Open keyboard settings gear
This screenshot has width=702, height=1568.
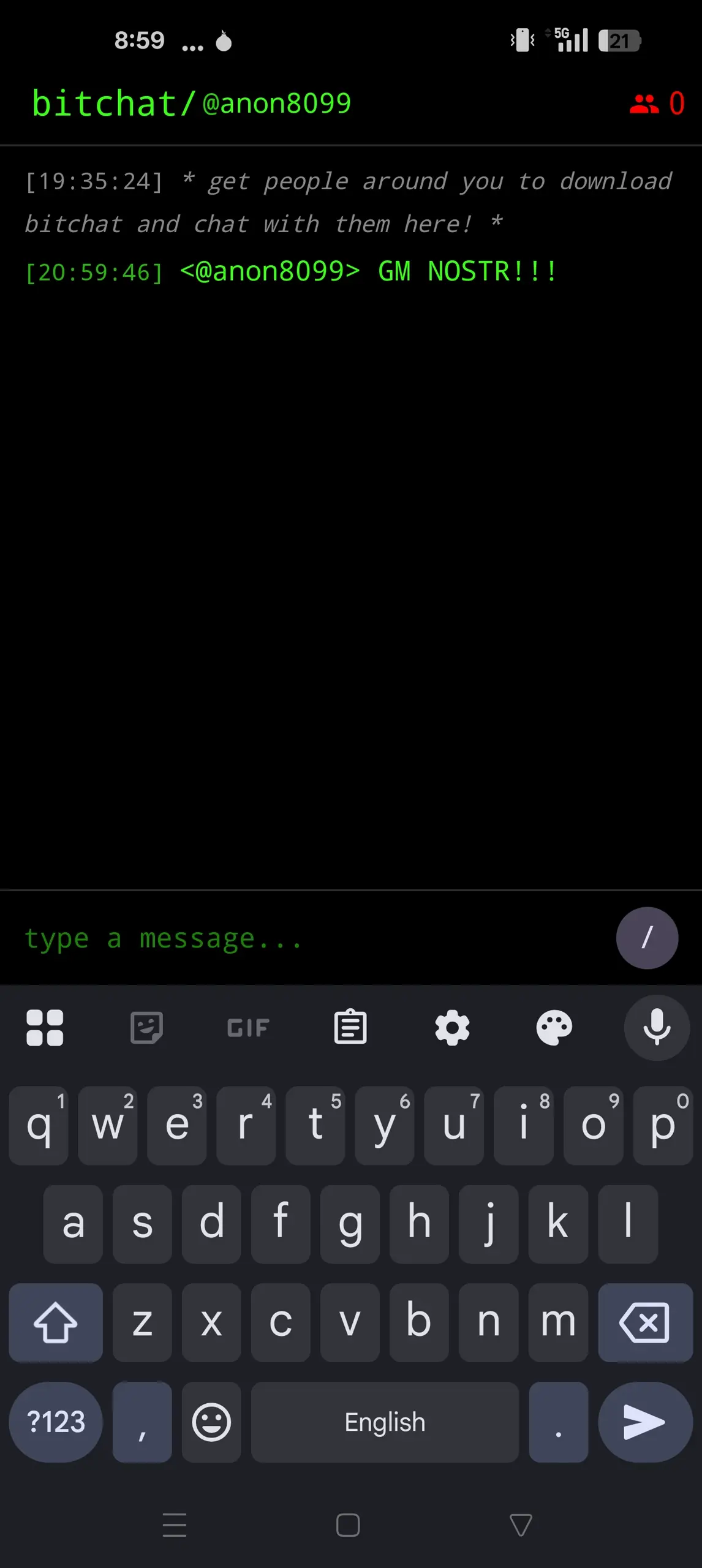pos(453,1028)
